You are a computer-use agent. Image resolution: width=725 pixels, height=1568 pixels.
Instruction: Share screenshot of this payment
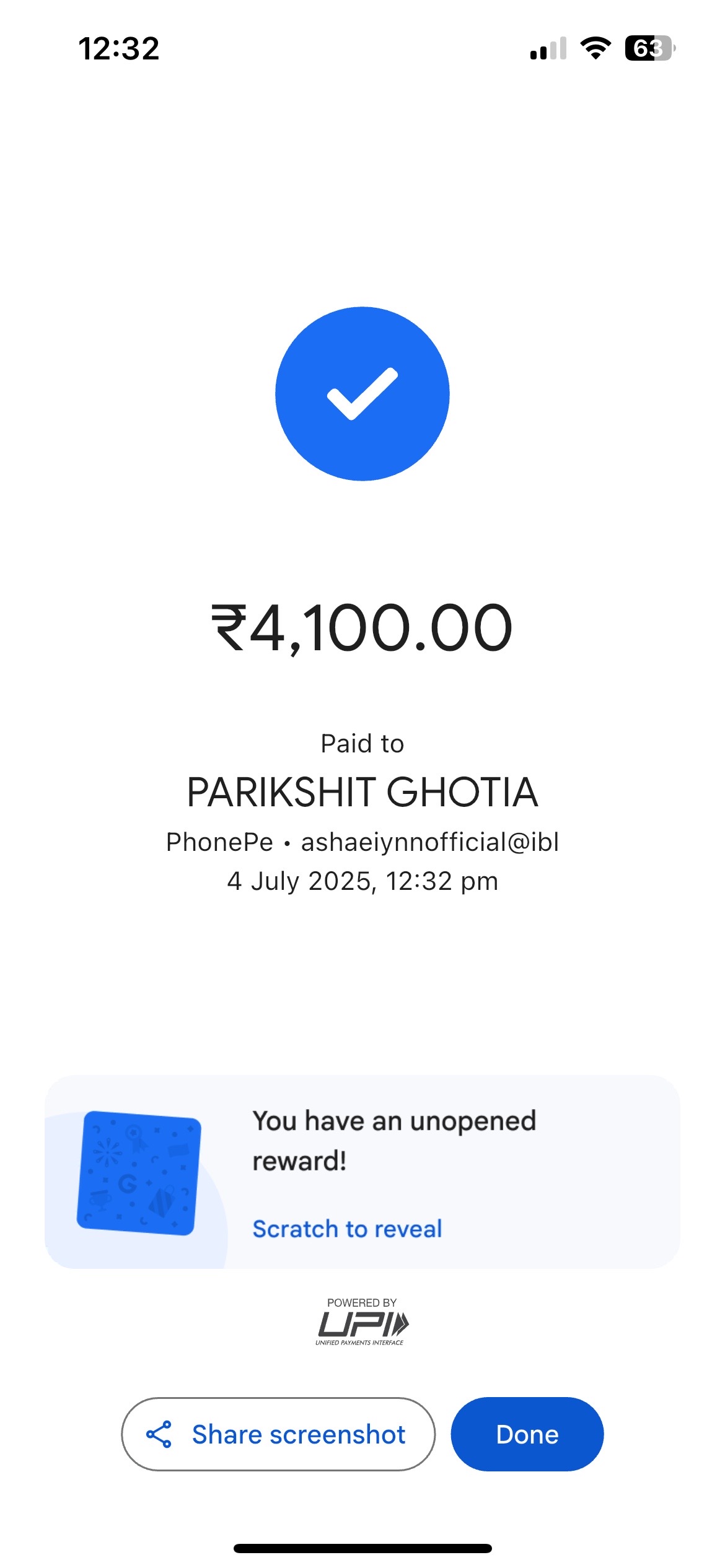point(278,1434)
